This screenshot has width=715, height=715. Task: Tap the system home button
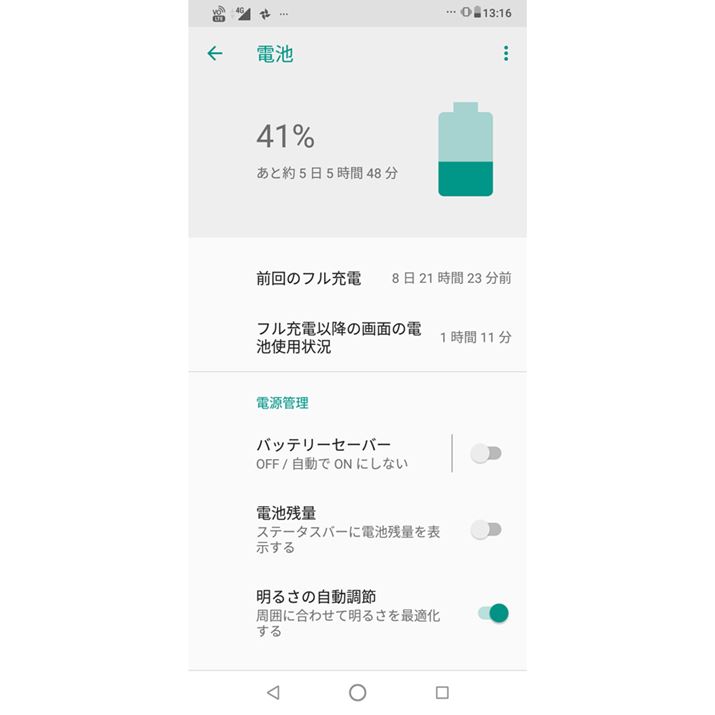tap(357, 692)
